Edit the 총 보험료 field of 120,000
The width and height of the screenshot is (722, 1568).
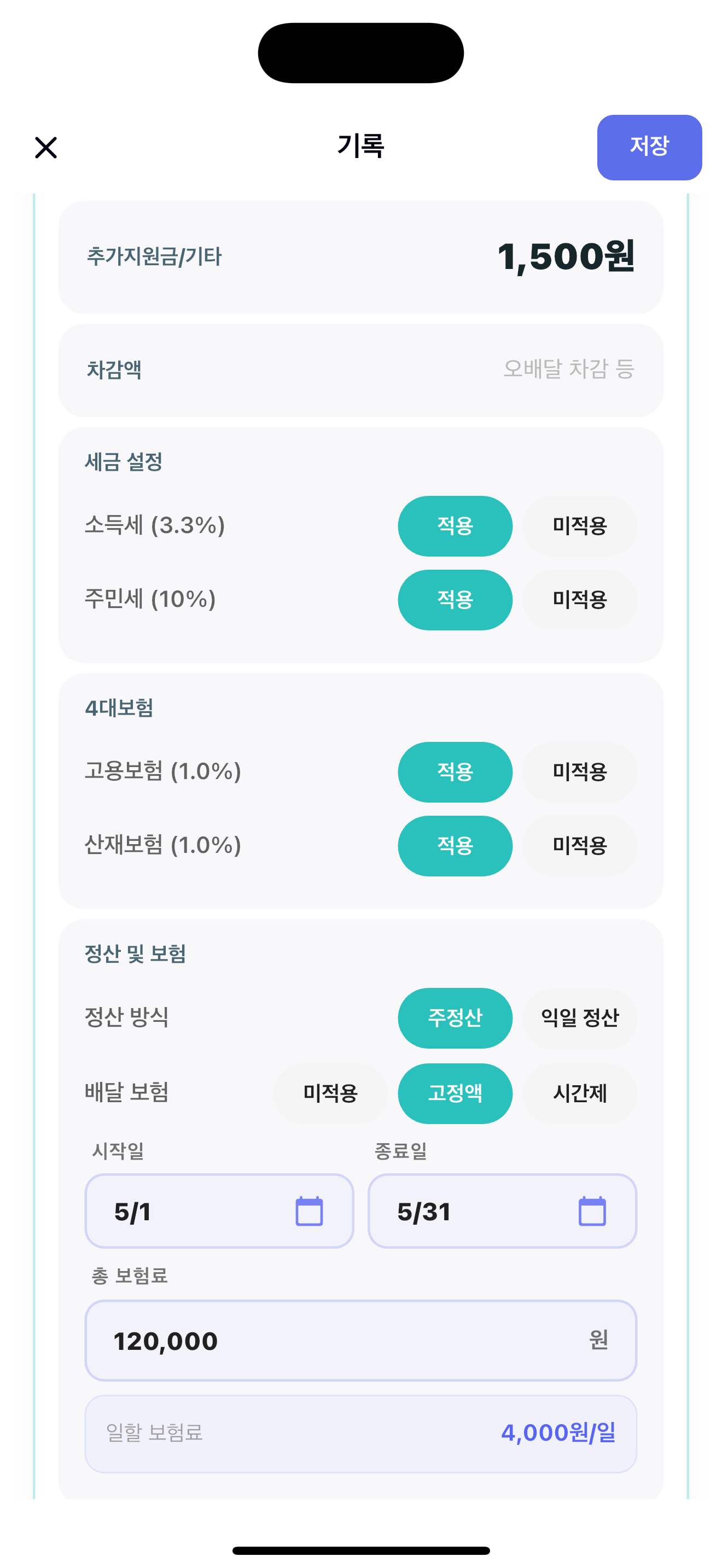360,1341
